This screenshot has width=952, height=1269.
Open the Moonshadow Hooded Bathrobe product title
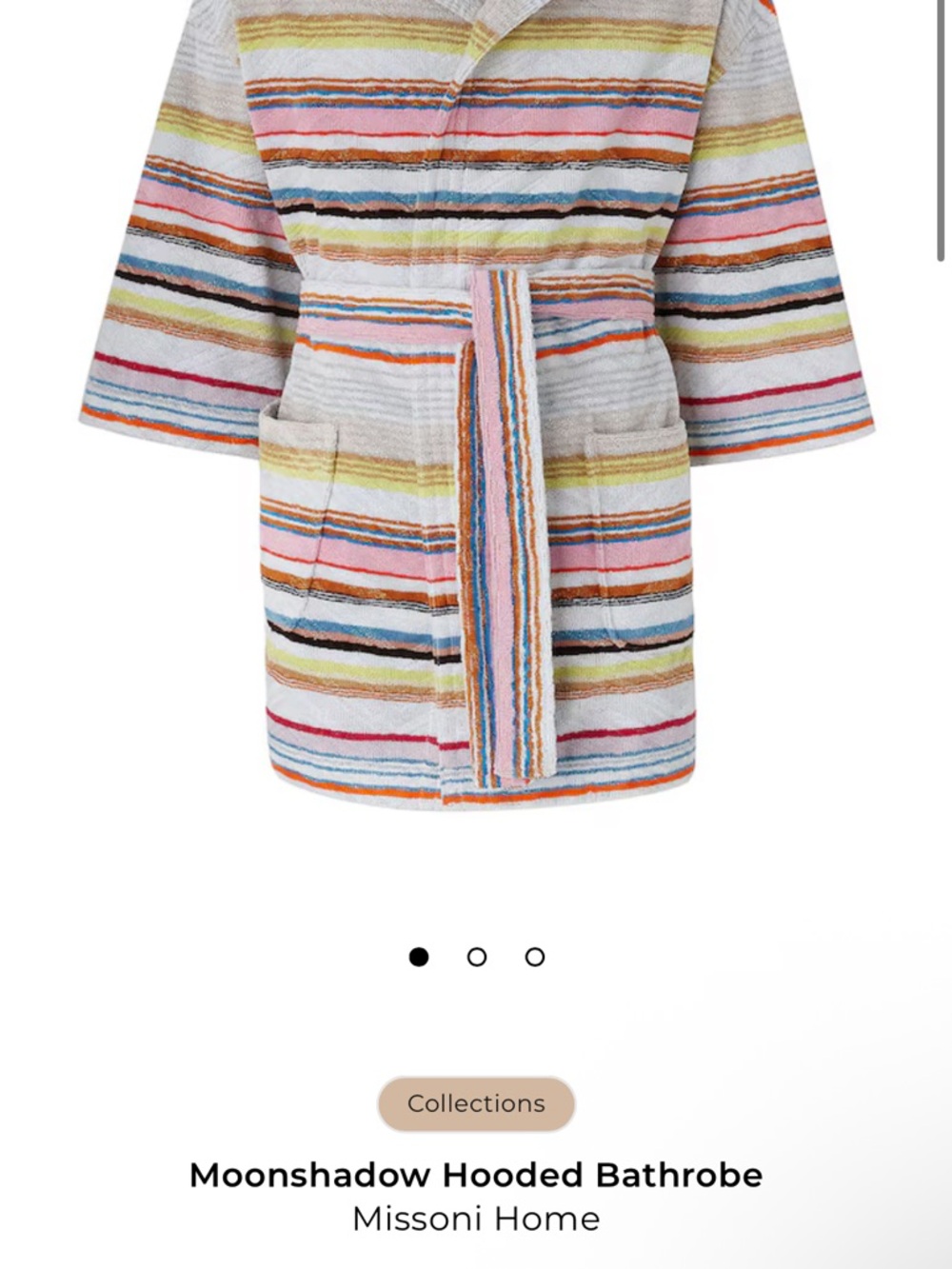475,1176
